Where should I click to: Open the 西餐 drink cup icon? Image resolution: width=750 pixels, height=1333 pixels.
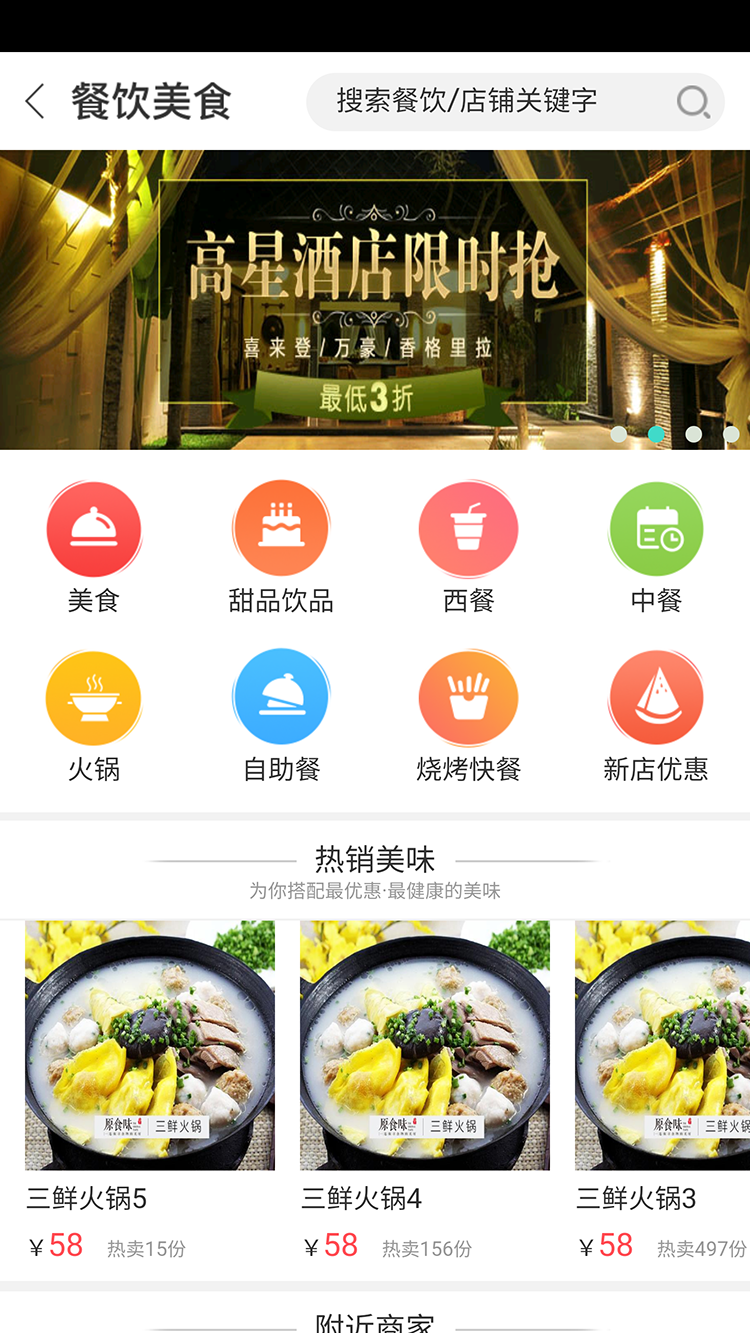coord(469,529)
